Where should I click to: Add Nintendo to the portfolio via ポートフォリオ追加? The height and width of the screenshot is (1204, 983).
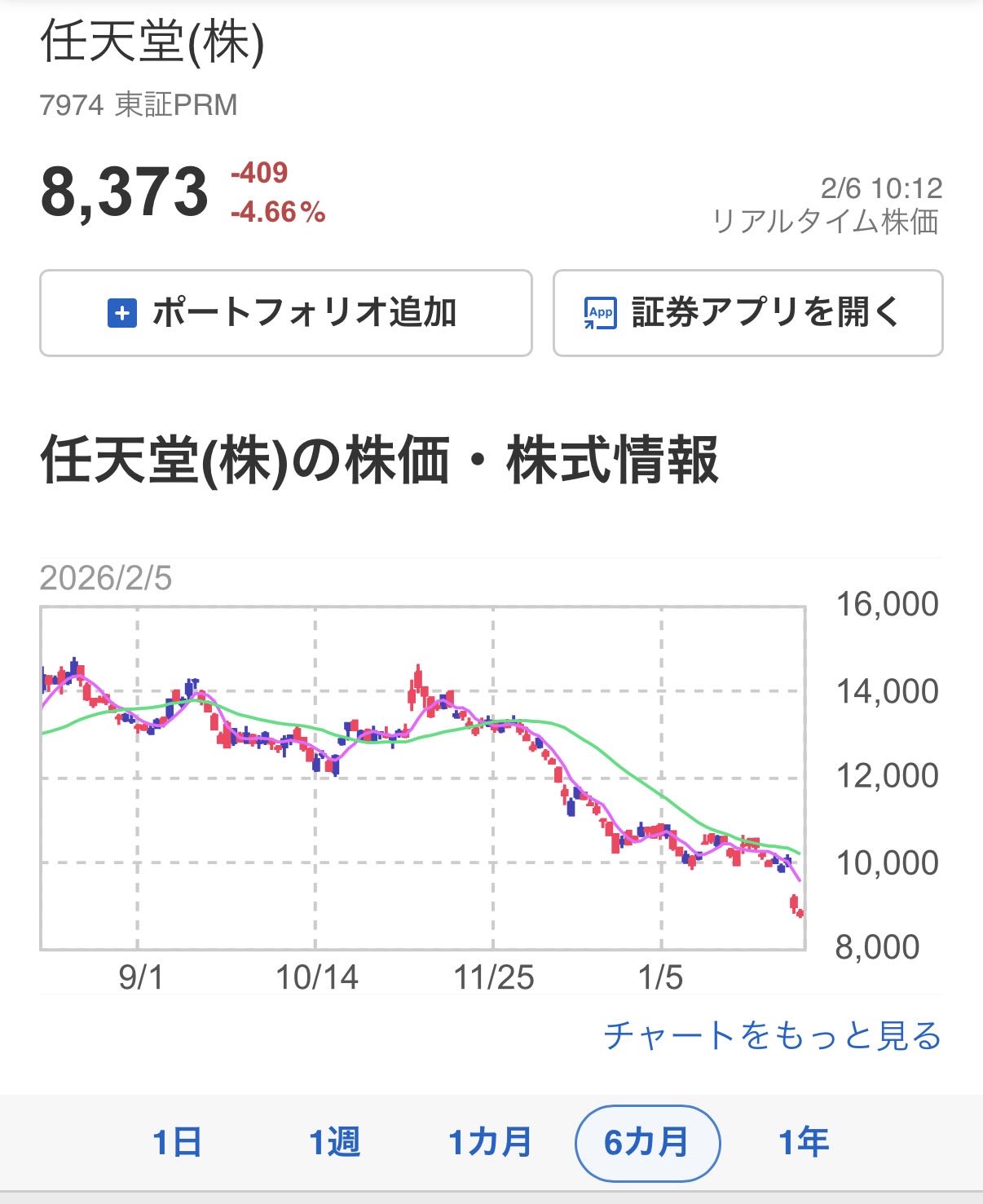point(285,313)
